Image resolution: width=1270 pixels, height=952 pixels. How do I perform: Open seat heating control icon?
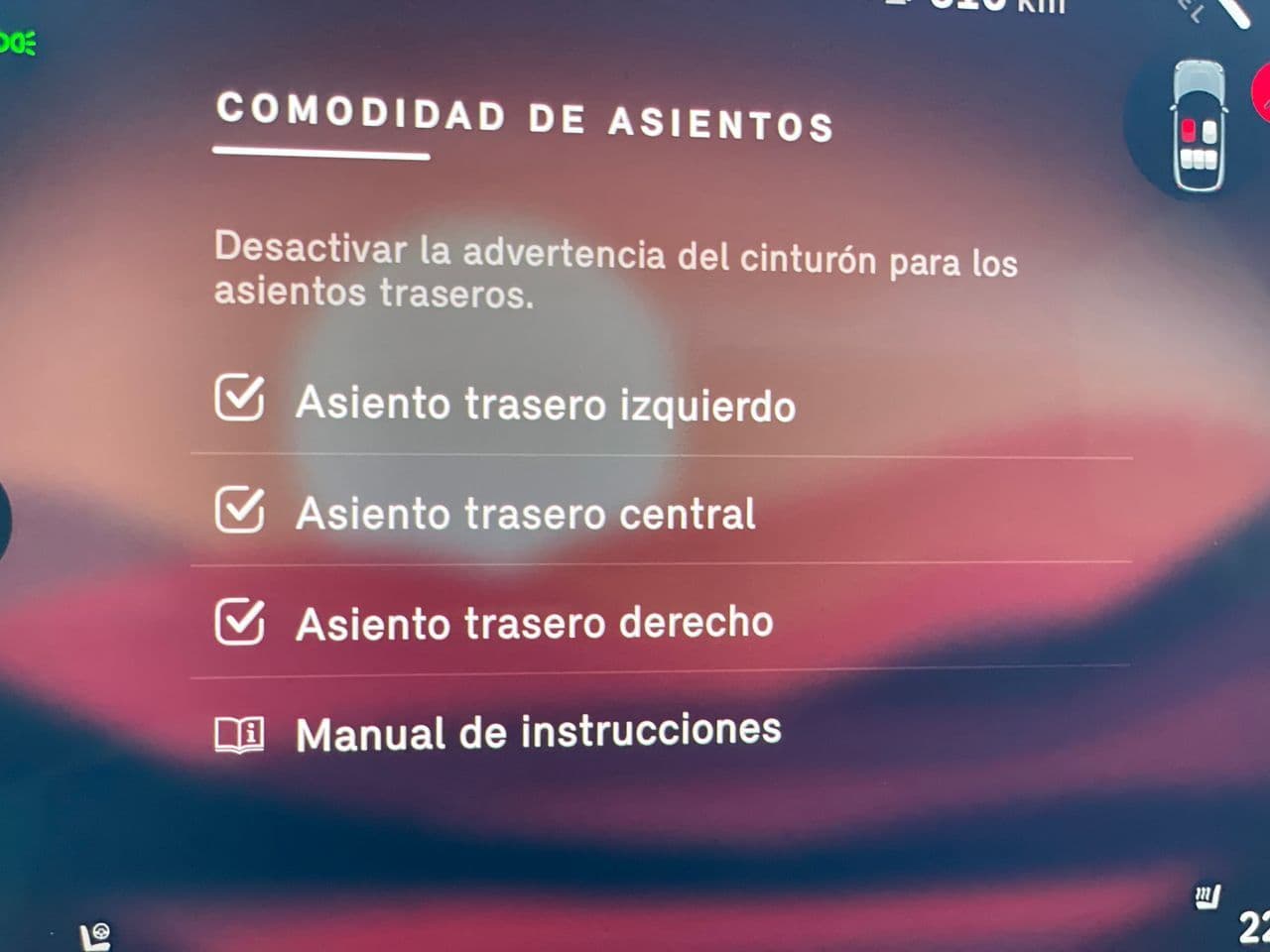click(x=1206, y=896)
